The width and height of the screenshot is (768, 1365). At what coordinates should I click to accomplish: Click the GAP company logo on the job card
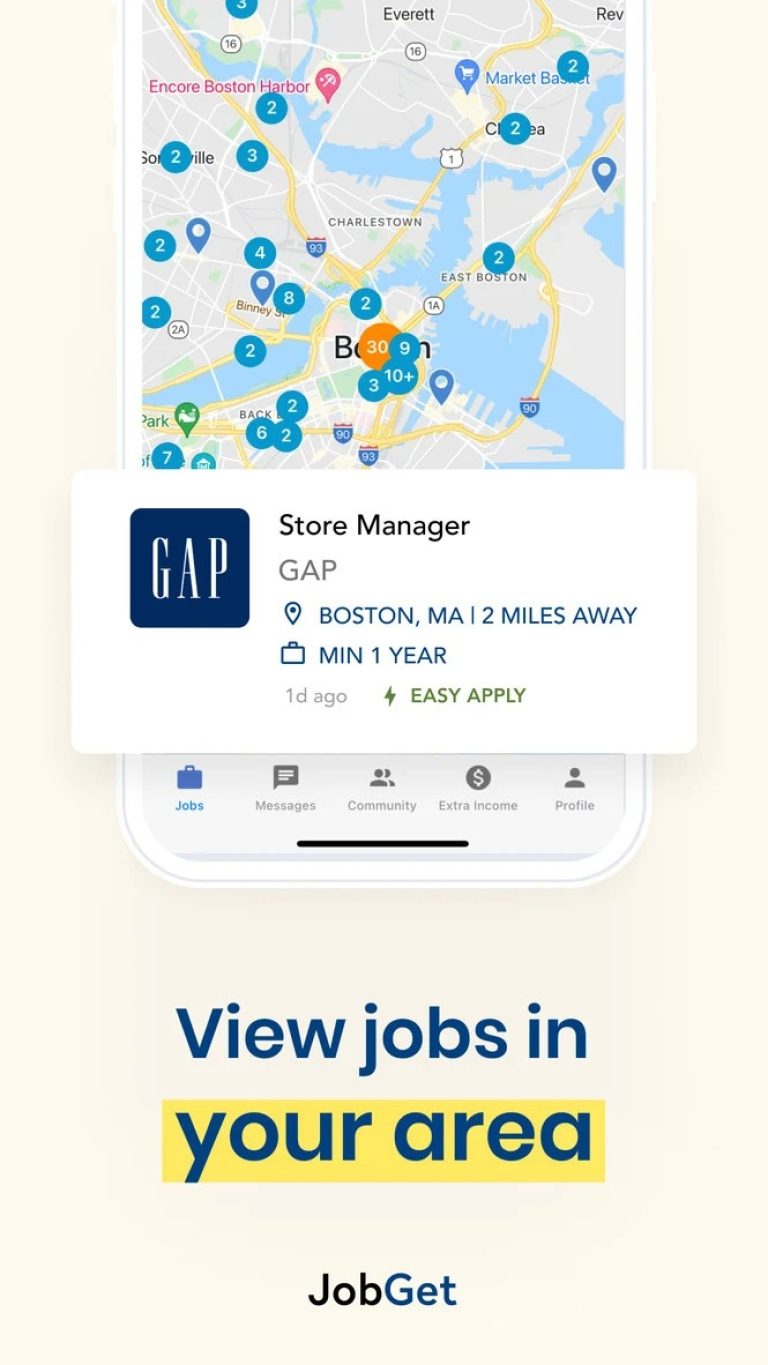coord(189,567)
